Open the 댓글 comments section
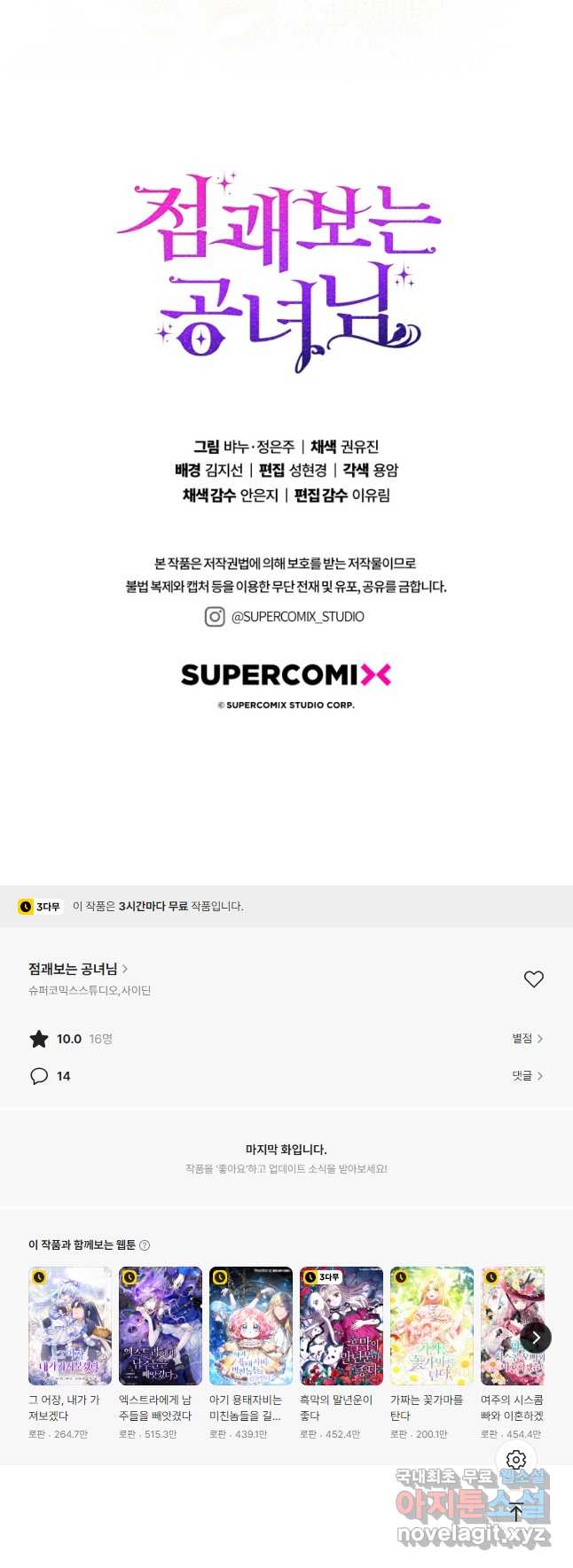This screenshot has width=573, height=1568. point(527,1075)
